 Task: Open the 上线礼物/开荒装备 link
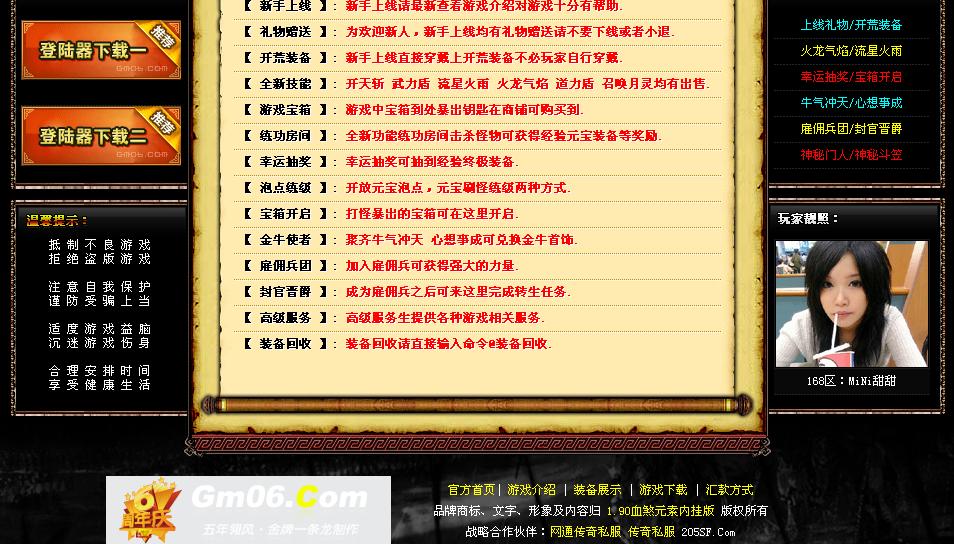851,25
